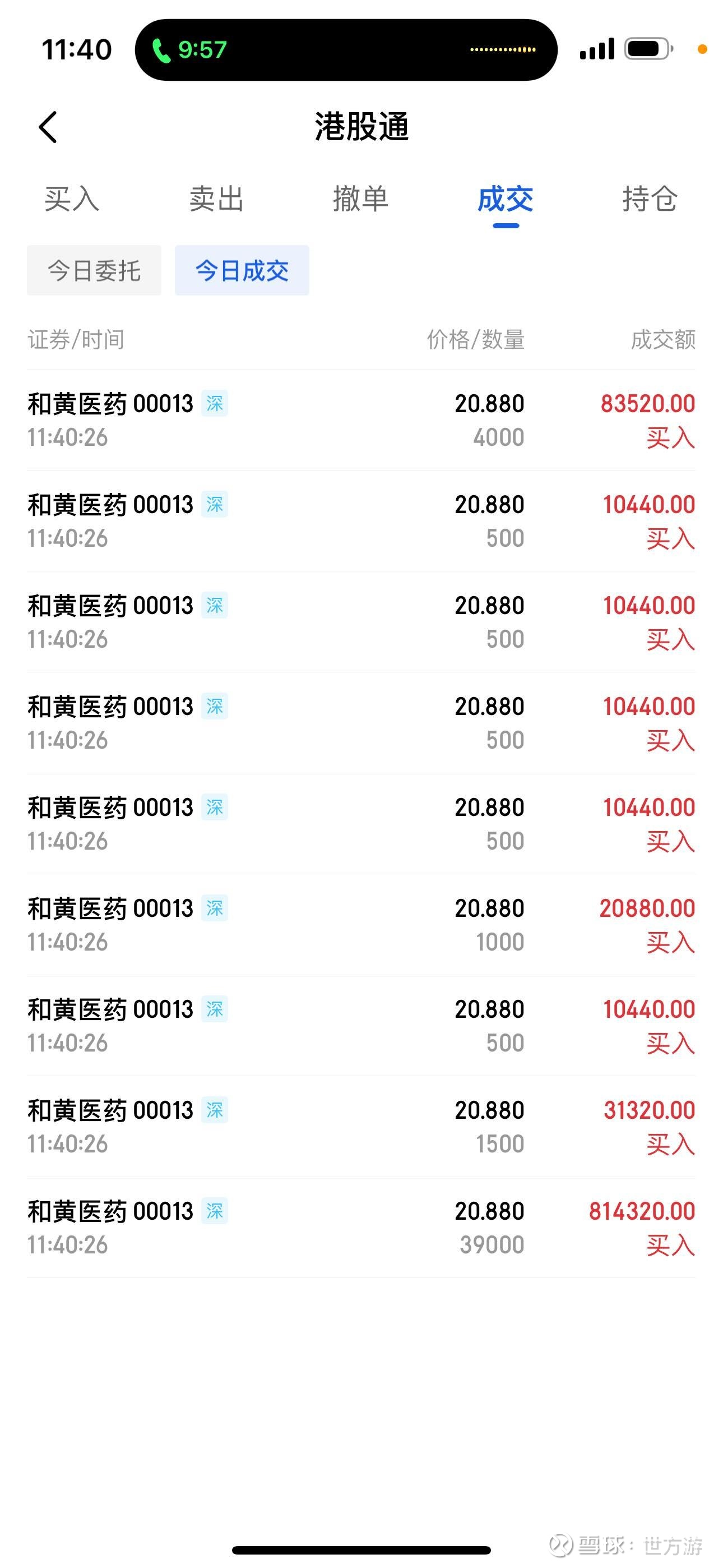Tap the 成交 tab
The height and width of the screenshot is (1568, 723).
[x=505, y=199]
